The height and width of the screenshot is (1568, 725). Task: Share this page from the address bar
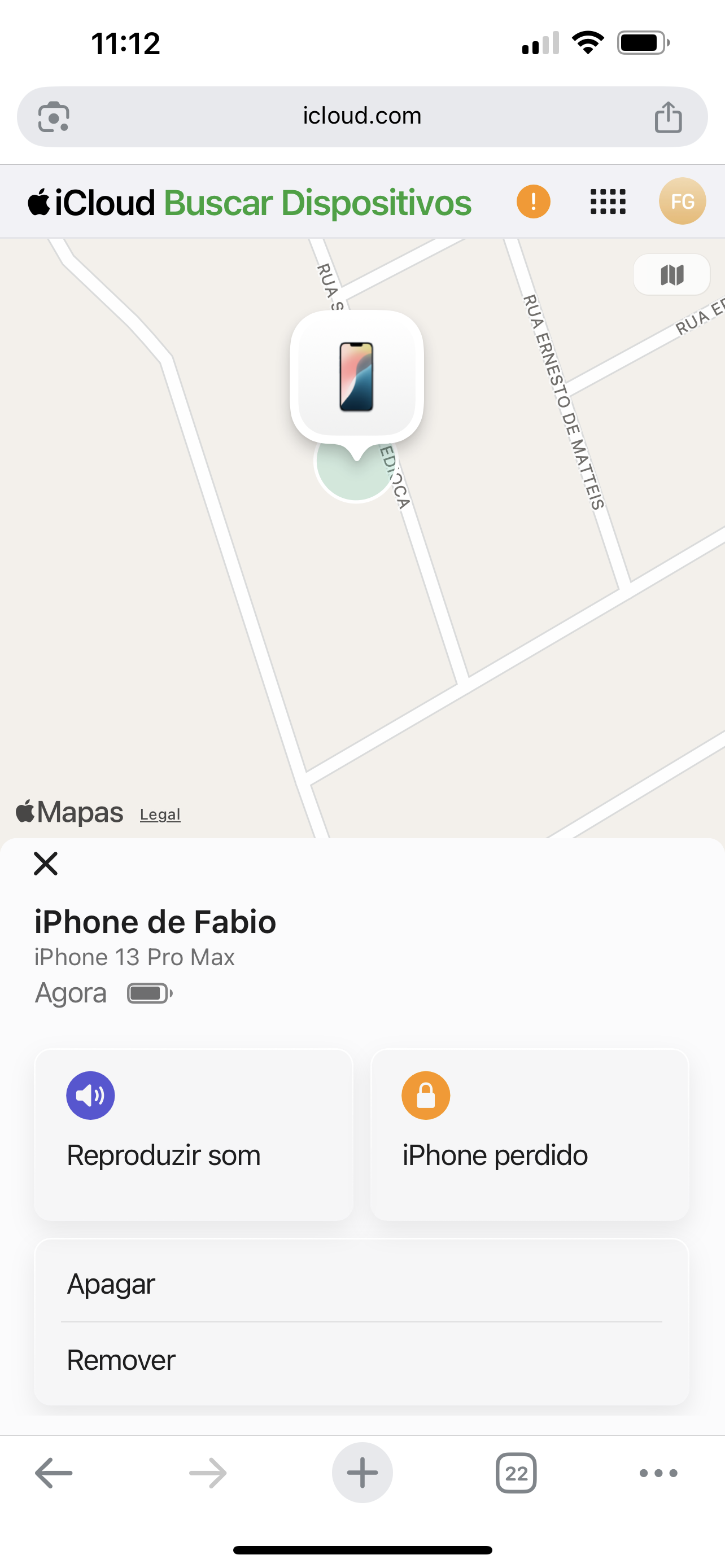(x=668, y=116)
